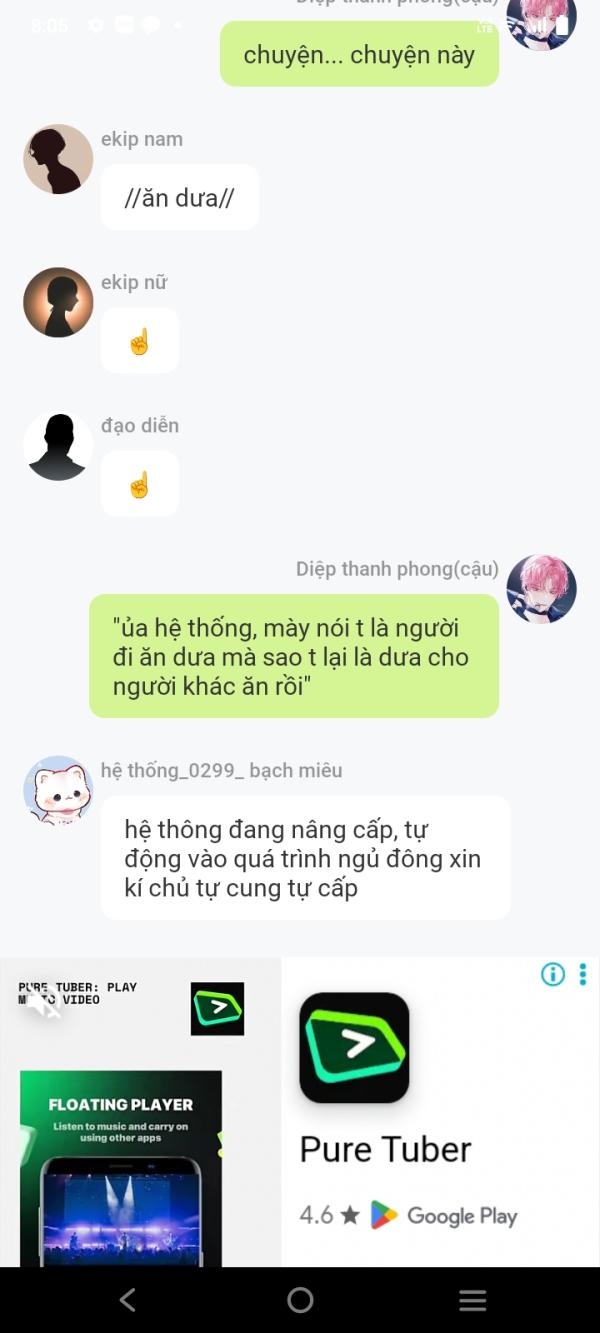Tap the hệ thống_0299_ bạch miêu avatar

coord(58,790)
